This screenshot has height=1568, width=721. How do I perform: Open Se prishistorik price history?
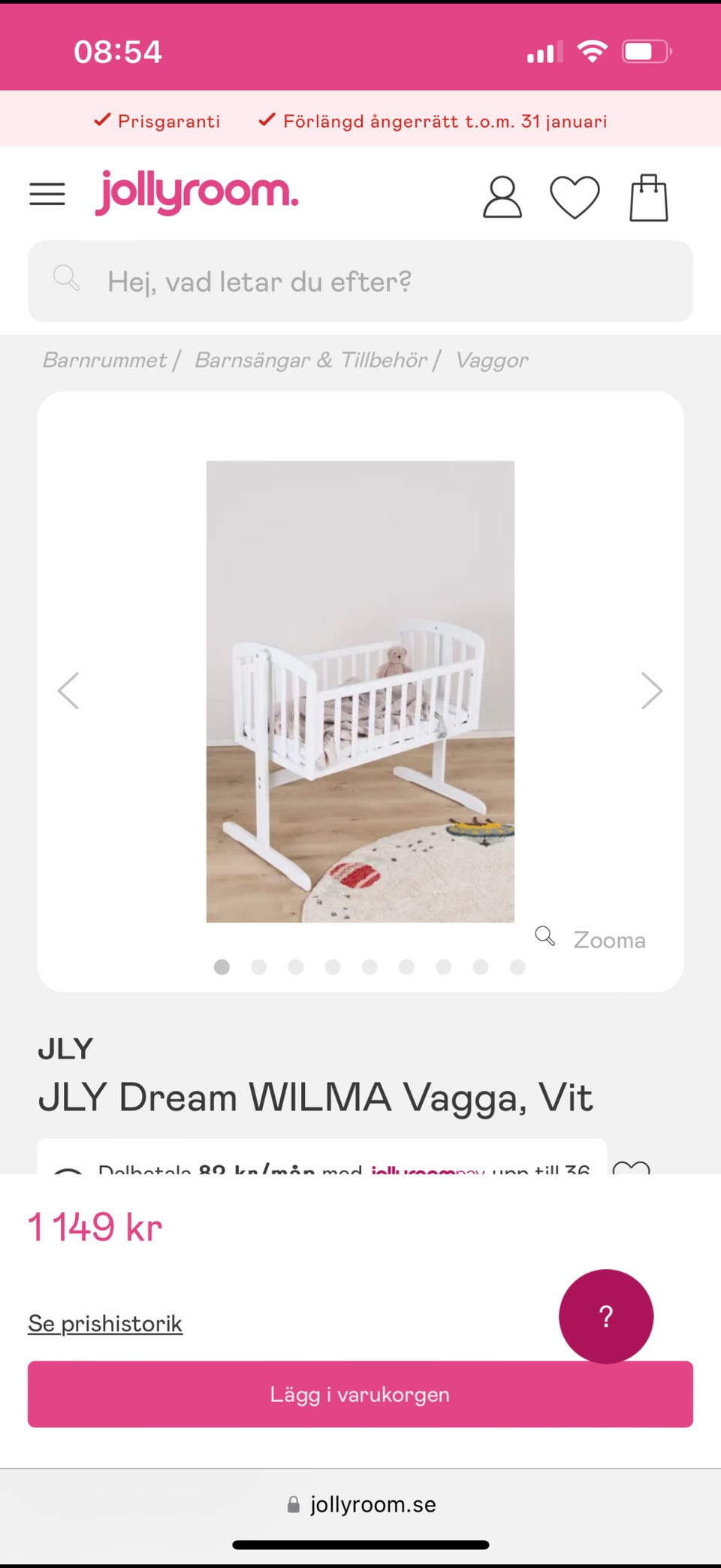[x=105, y=1324]
